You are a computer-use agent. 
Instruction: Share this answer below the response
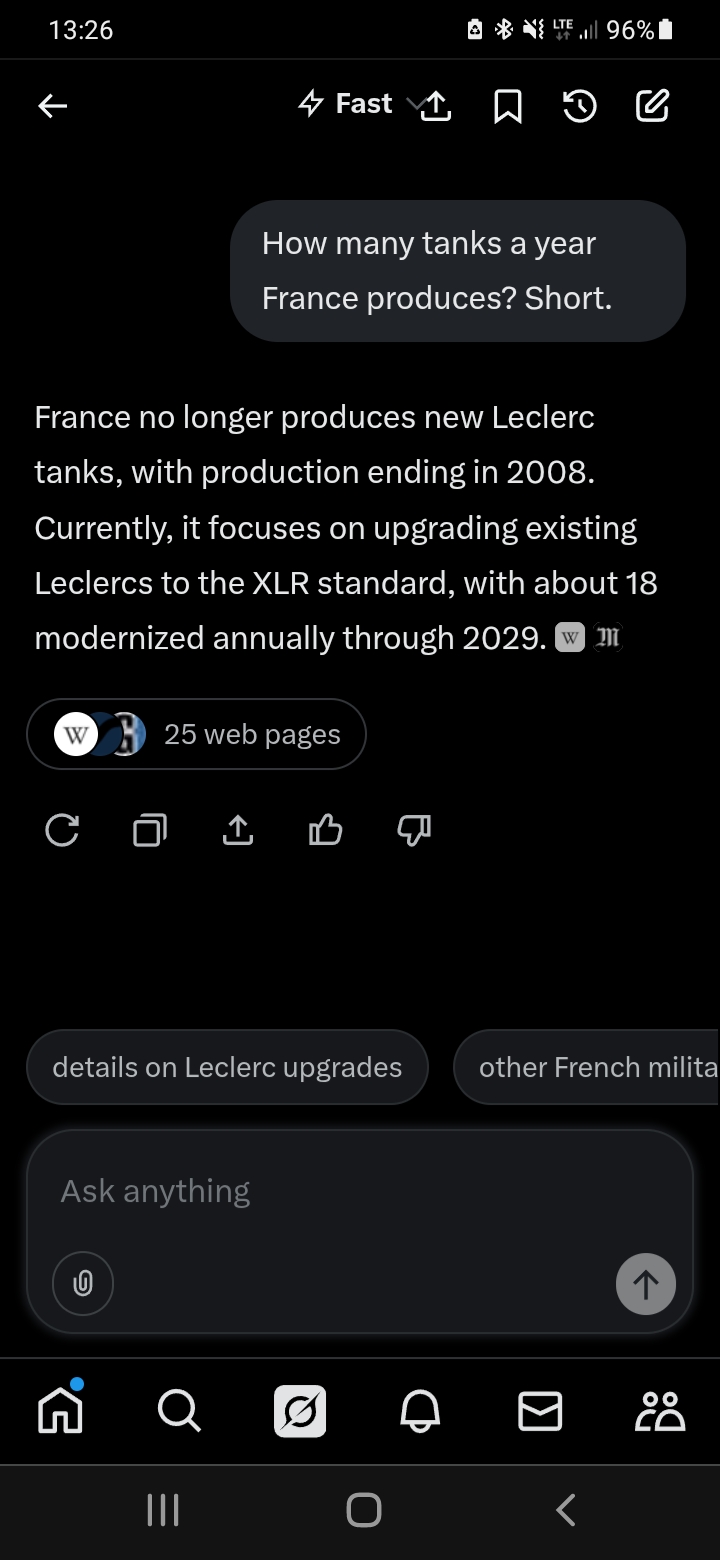237,830
